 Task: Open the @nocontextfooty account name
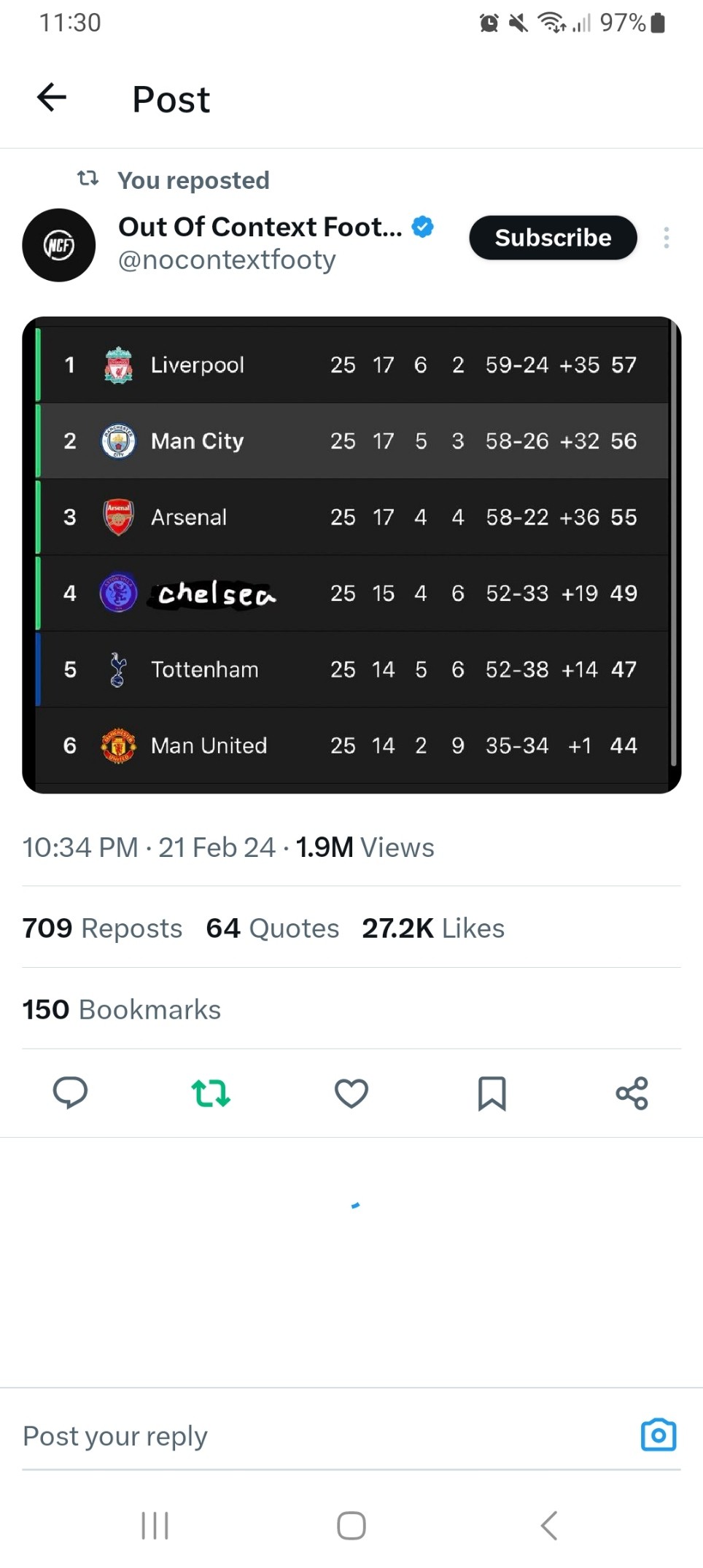coord(227,260)
